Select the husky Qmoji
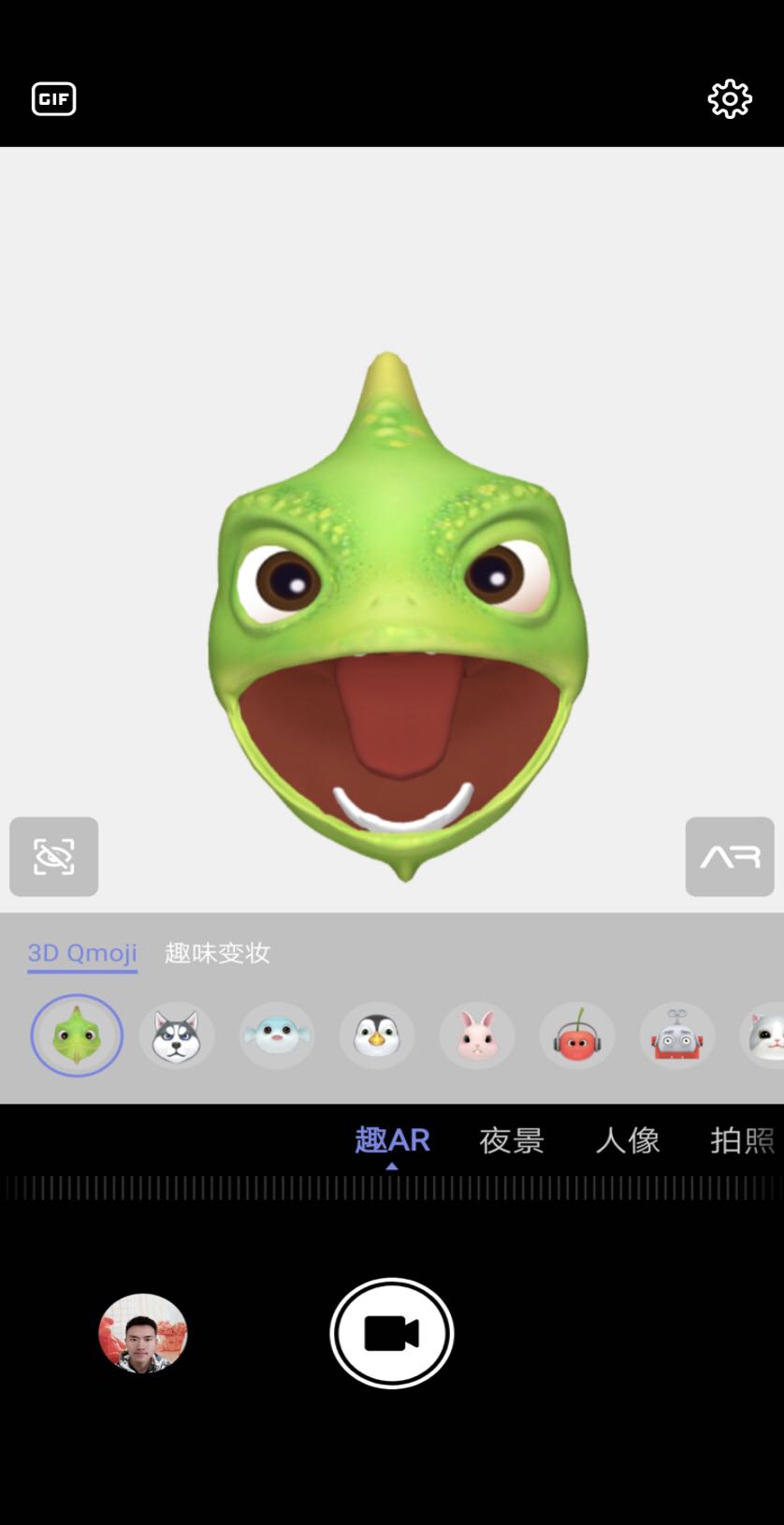The width and height of the screenshot is (784, 1525). [x=177, y=1035]
